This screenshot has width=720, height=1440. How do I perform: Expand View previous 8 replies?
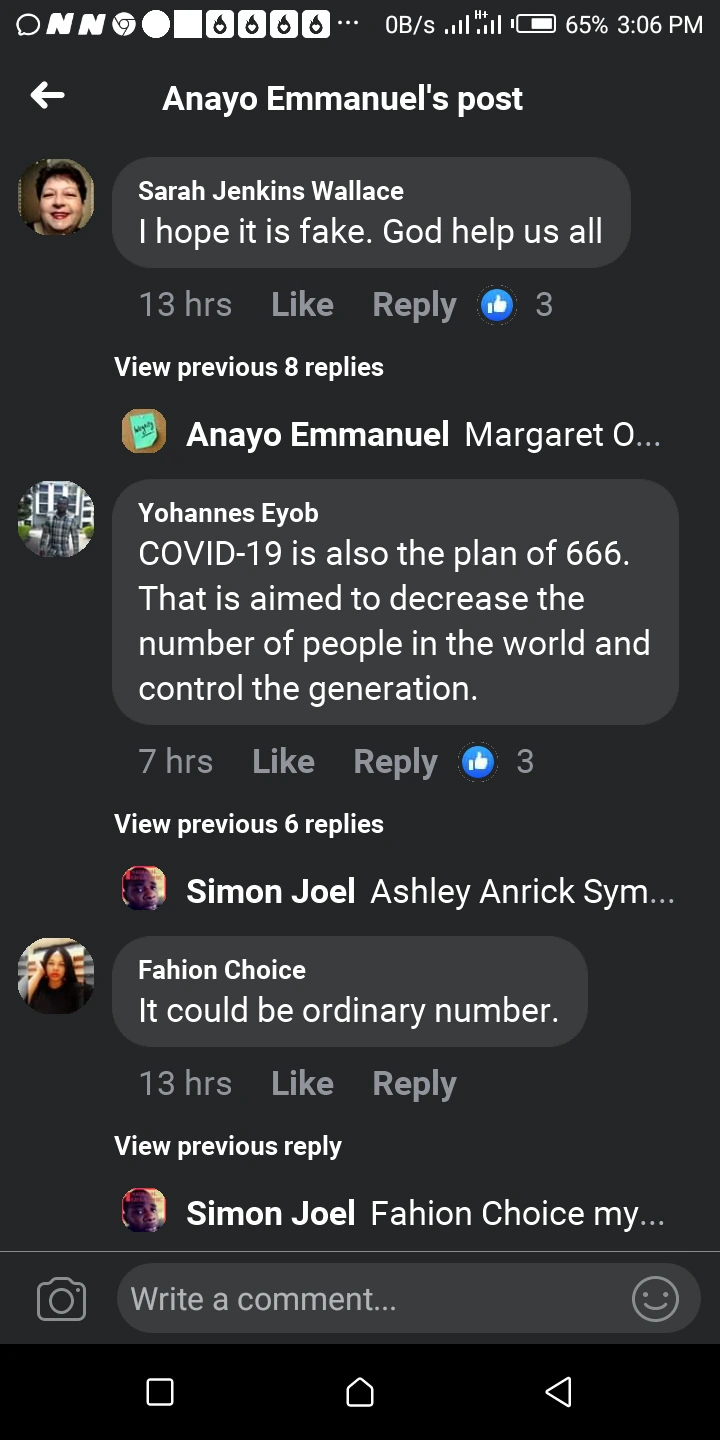point(249,367)
